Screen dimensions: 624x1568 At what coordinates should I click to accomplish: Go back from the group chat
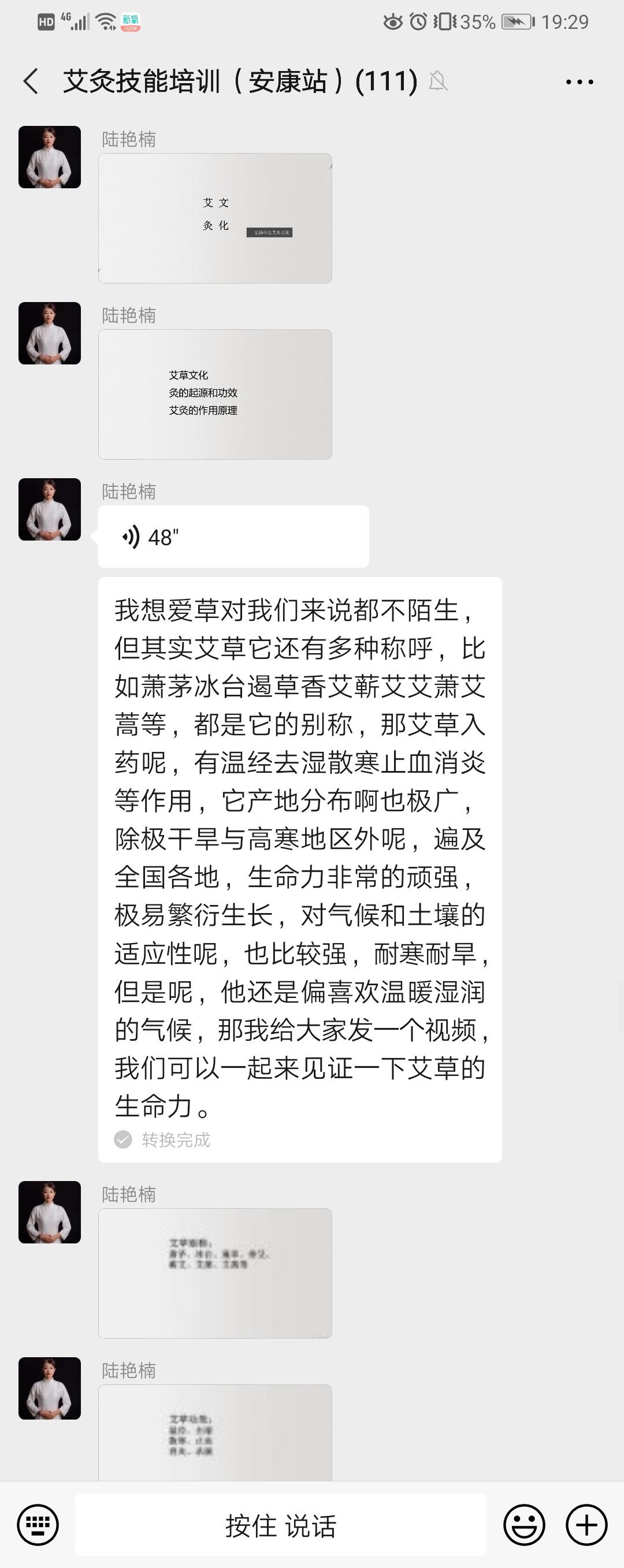coord(31,81)
